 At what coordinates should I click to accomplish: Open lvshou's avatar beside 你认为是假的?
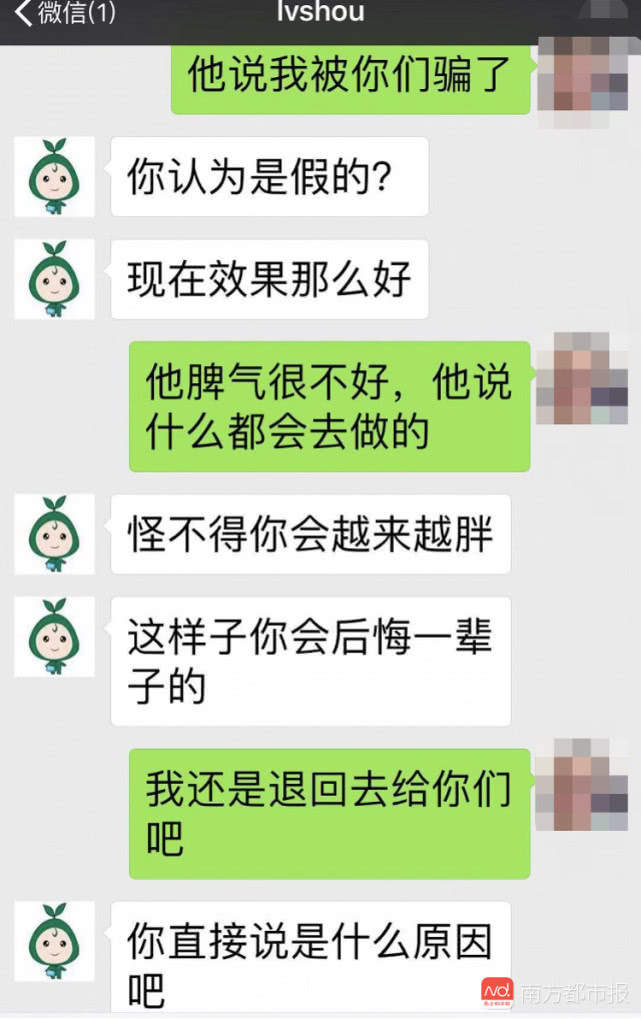[54, 177]
